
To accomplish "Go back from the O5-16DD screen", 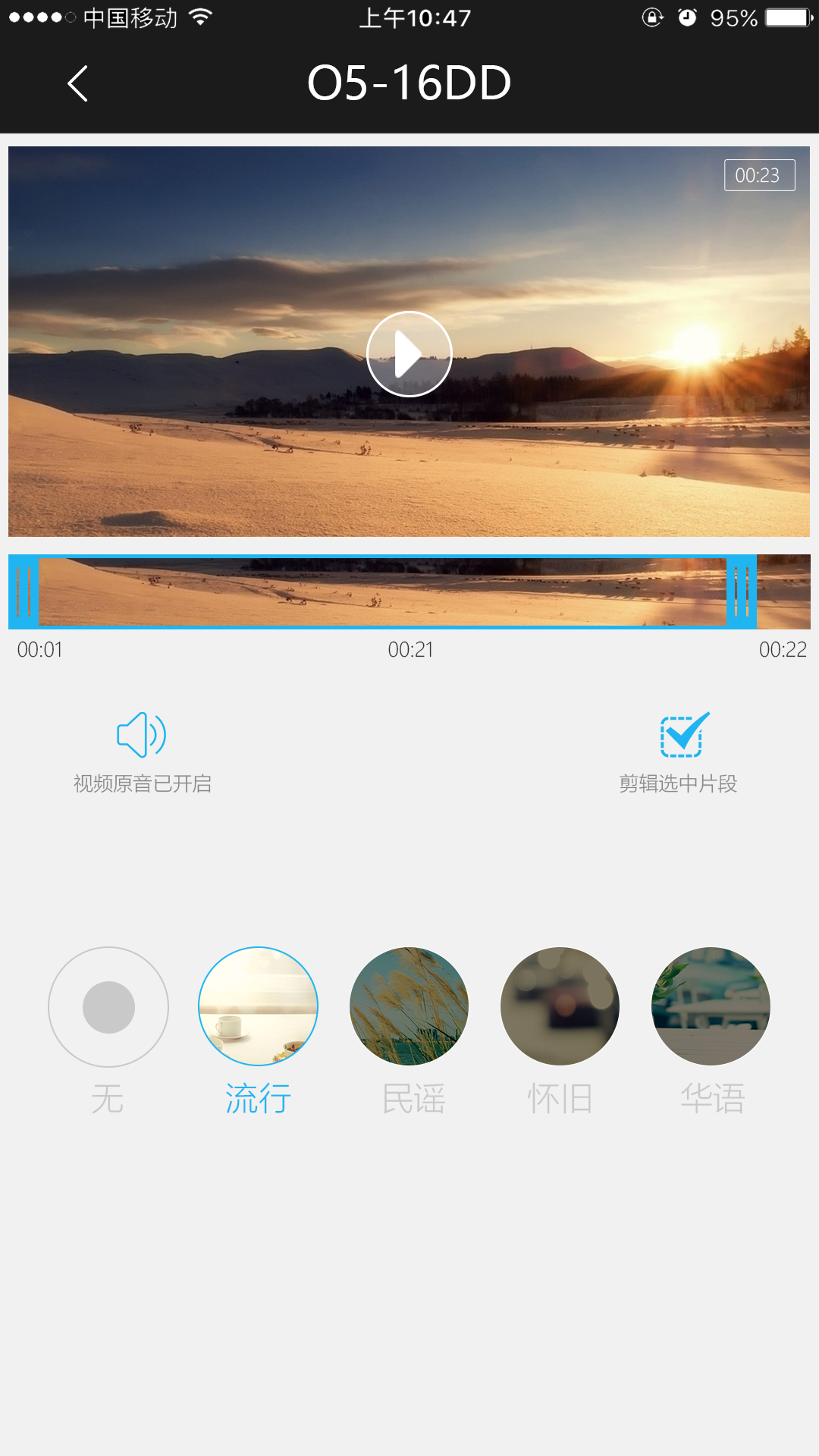I will point(77,83).
